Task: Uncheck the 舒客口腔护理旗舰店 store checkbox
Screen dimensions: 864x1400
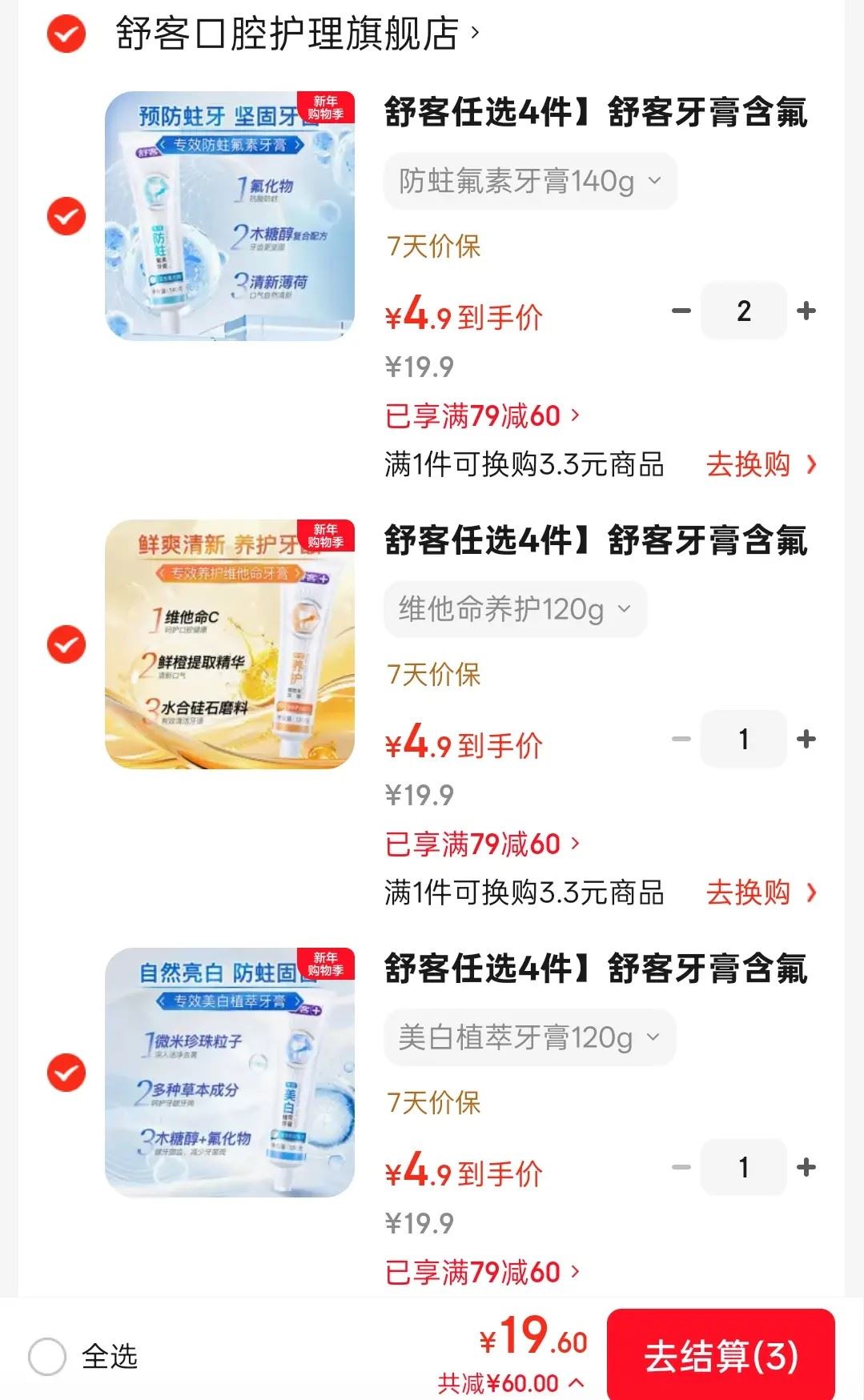Action: coord(66,34)
